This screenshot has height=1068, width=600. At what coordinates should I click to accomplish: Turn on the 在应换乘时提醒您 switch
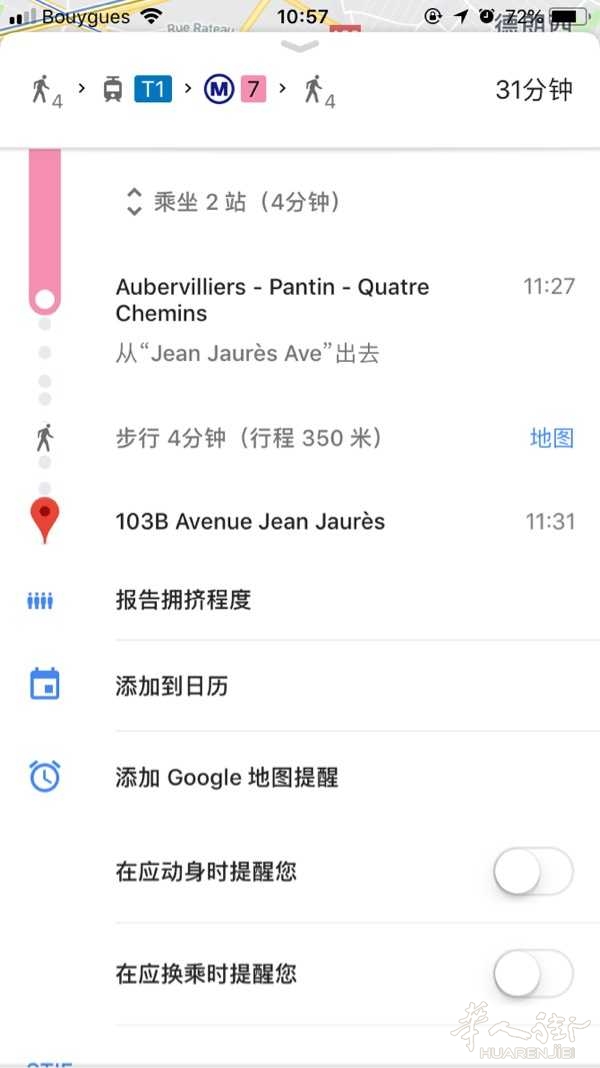click(533, 973)
